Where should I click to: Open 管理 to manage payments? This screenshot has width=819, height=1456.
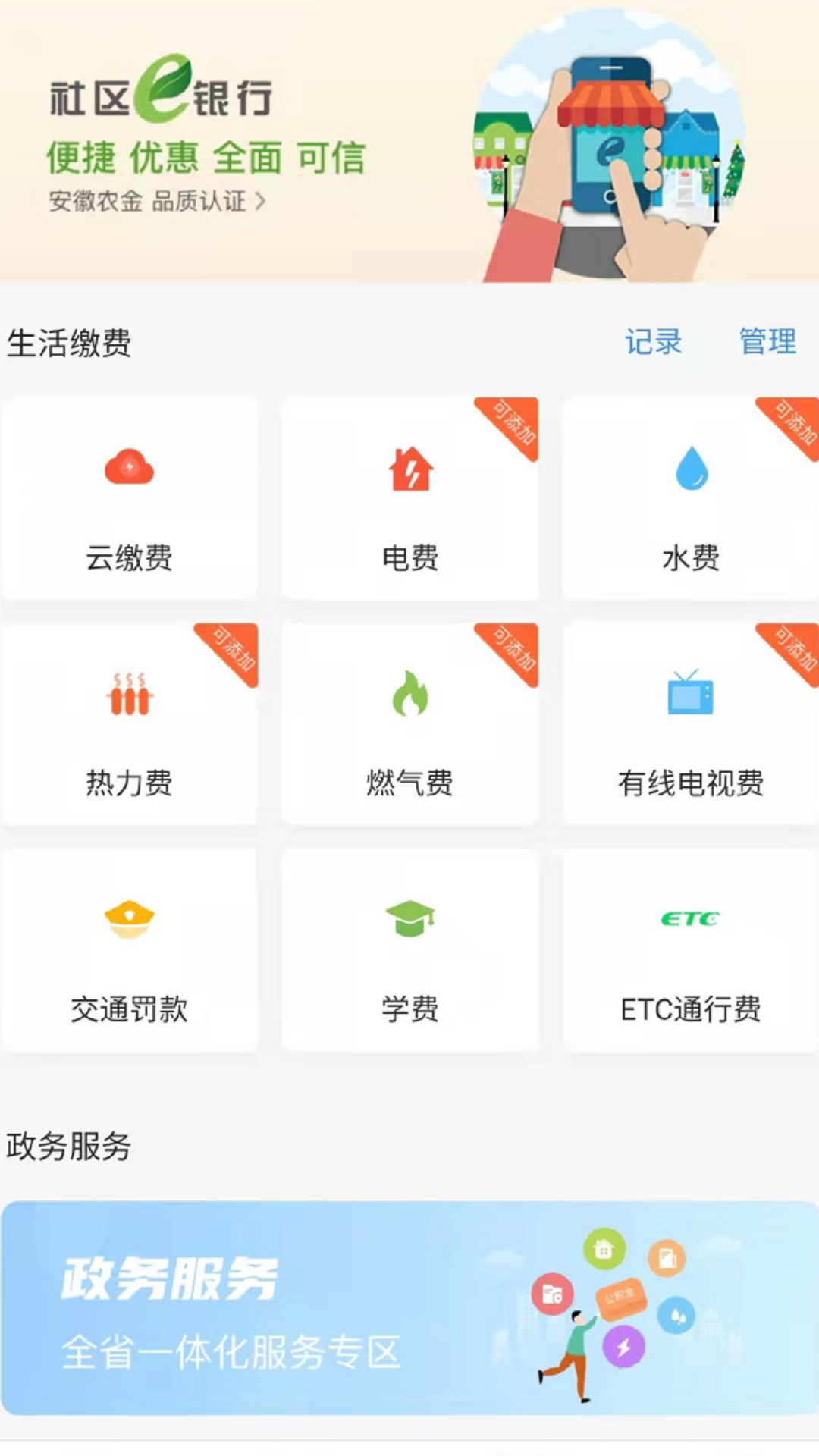coord(767,342)
